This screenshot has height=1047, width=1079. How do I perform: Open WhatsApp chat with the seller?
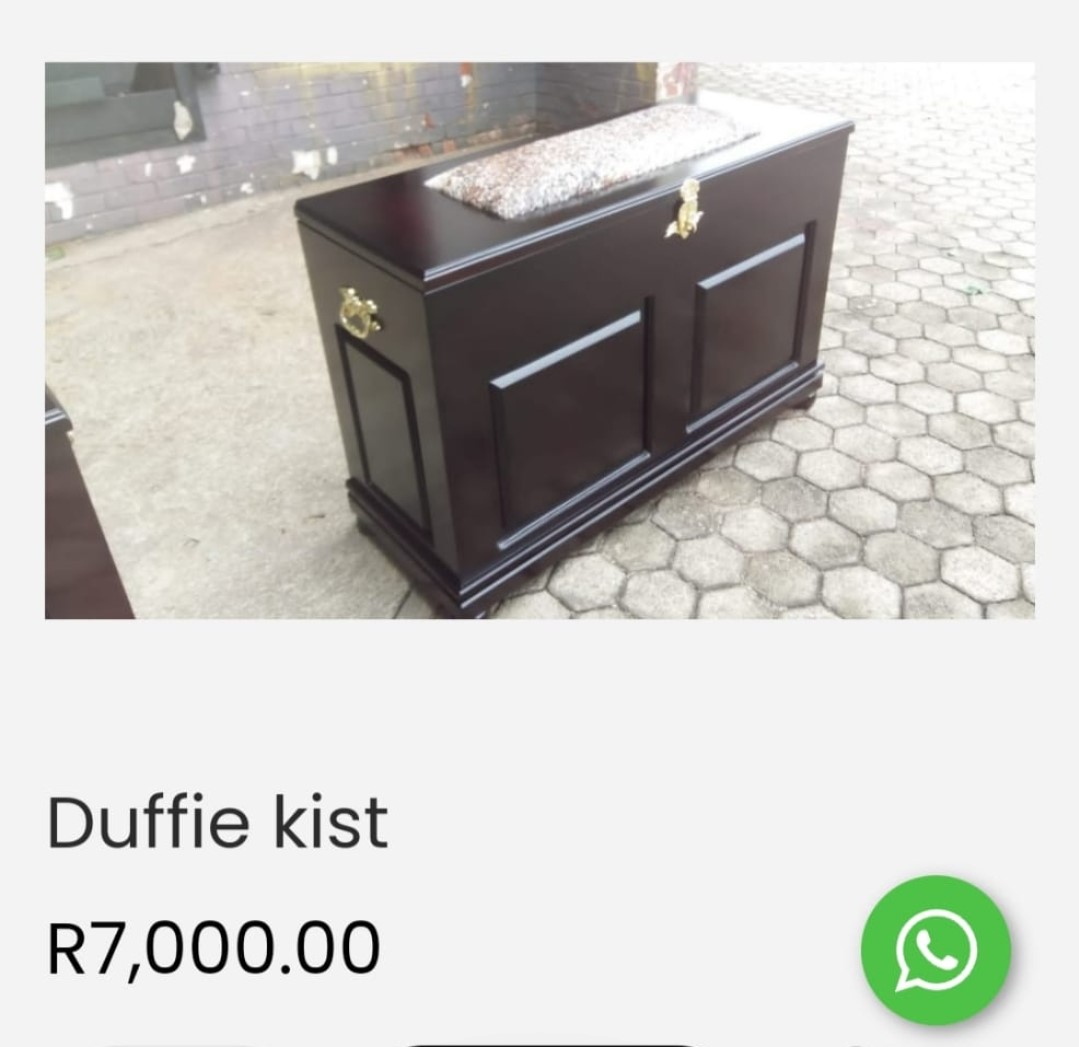tap(935, 949)
